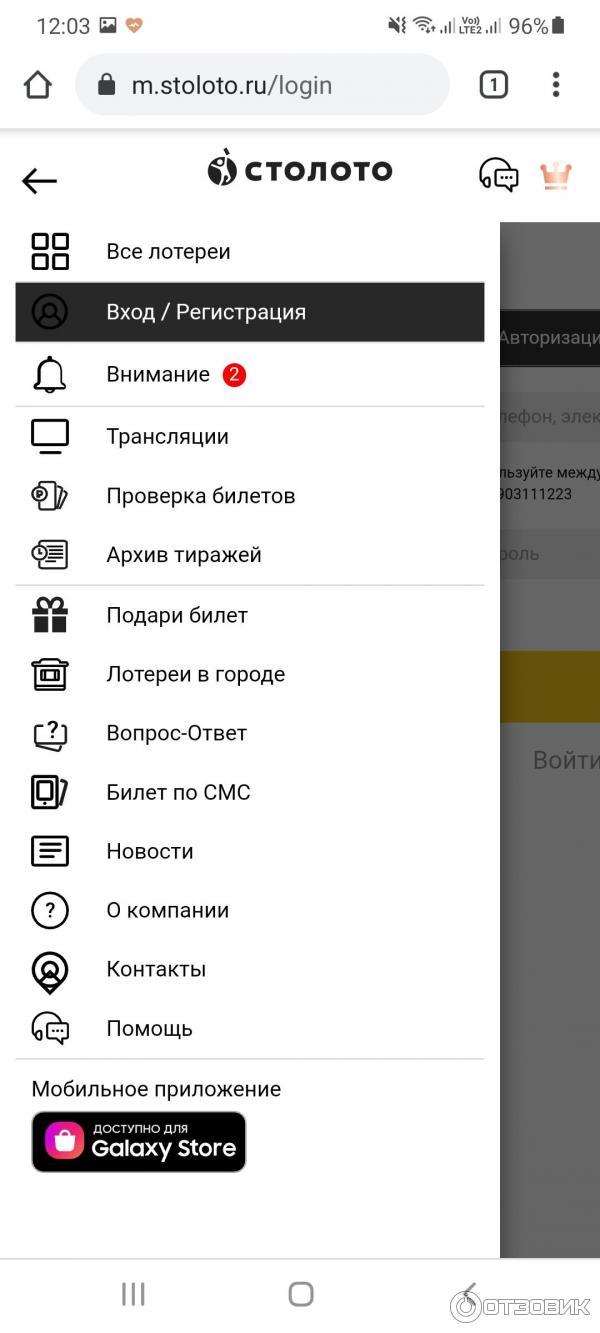This screenshot has width=600, height=1333.
Task: Get the app from Galaxy Store
Action: (x=139, y=1142)
